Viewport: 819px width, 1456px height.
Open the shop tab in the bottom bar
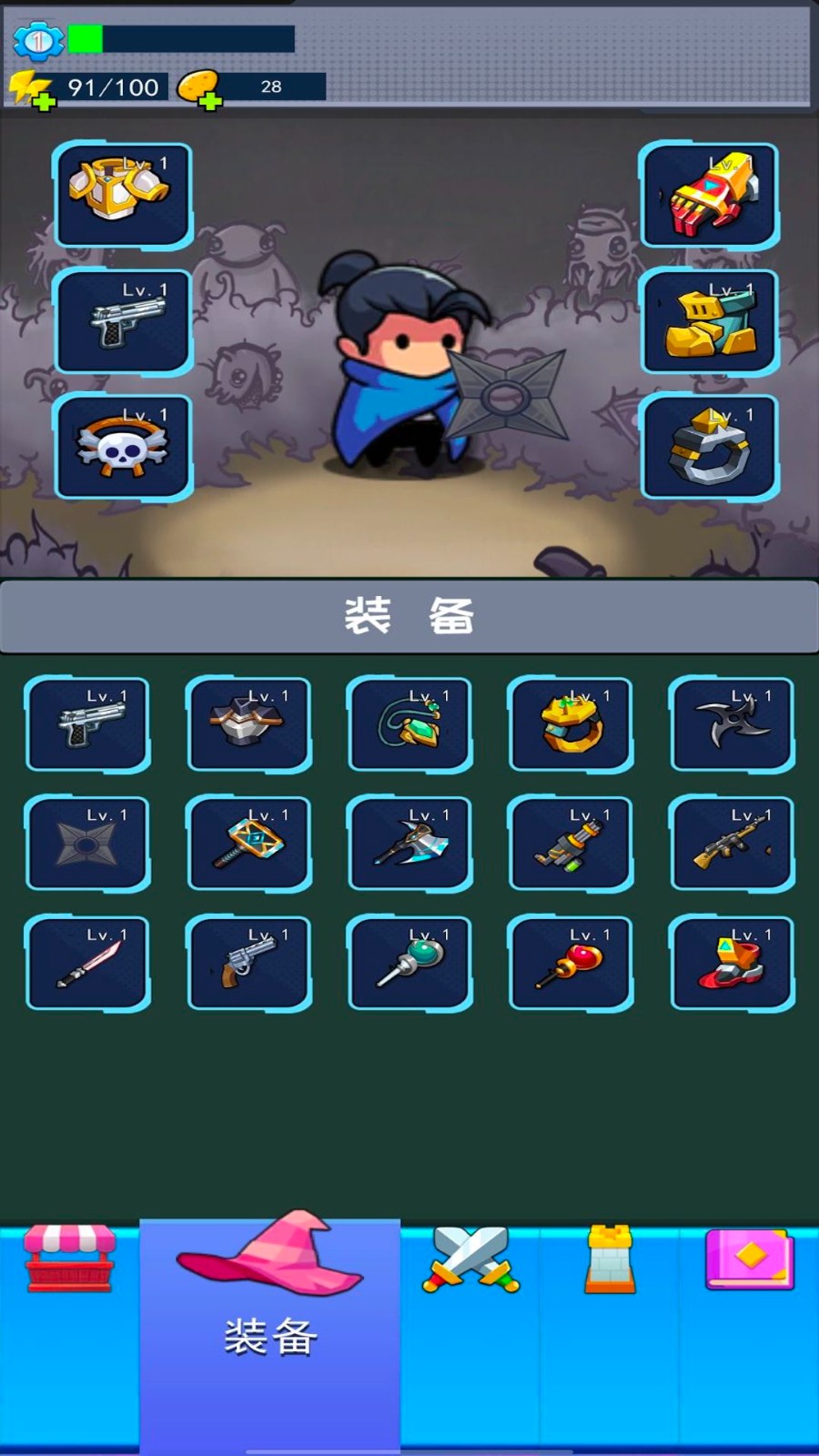(70, 1259)
